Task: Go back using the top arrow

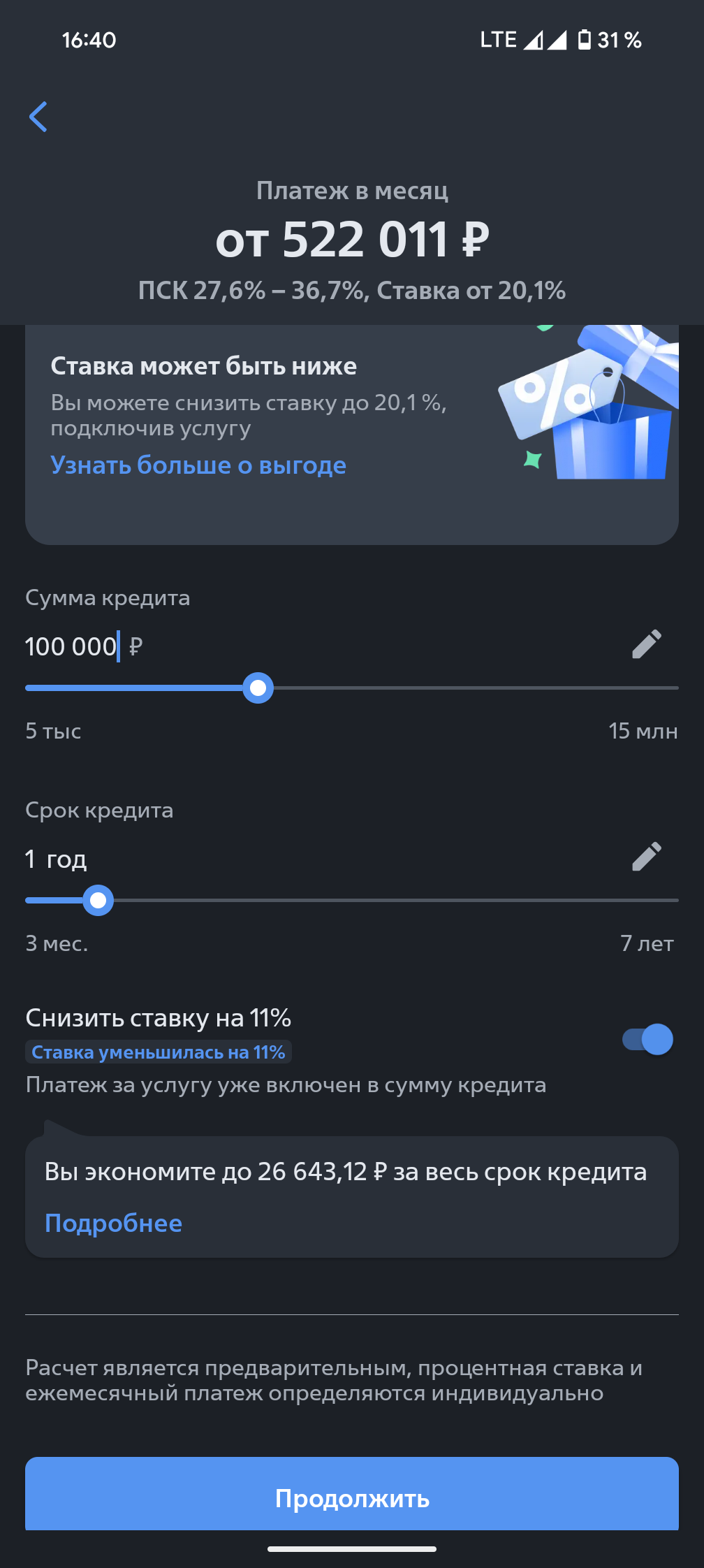Action: (38, 117)
